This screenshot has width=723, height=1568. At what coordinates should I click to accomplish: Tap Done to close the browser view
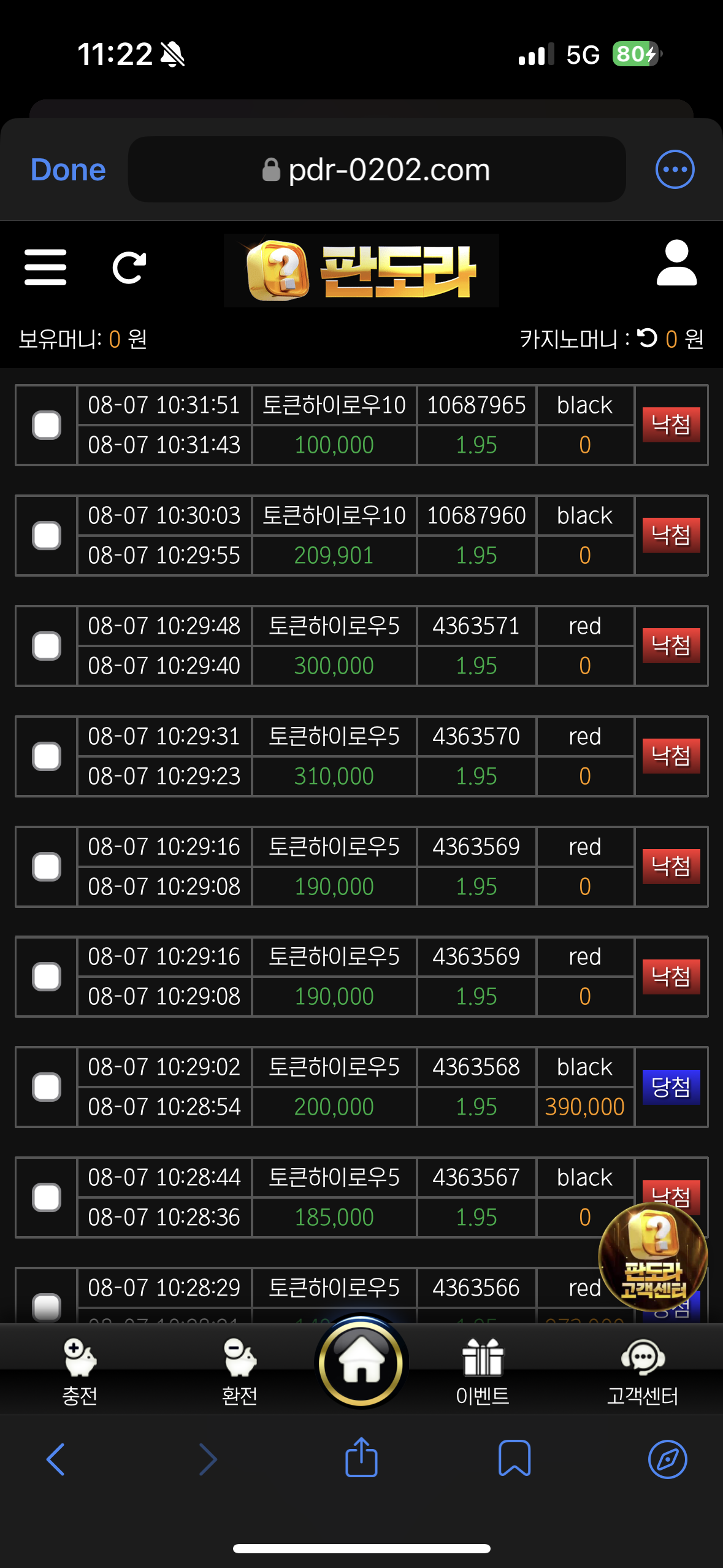tap(68, 170)
